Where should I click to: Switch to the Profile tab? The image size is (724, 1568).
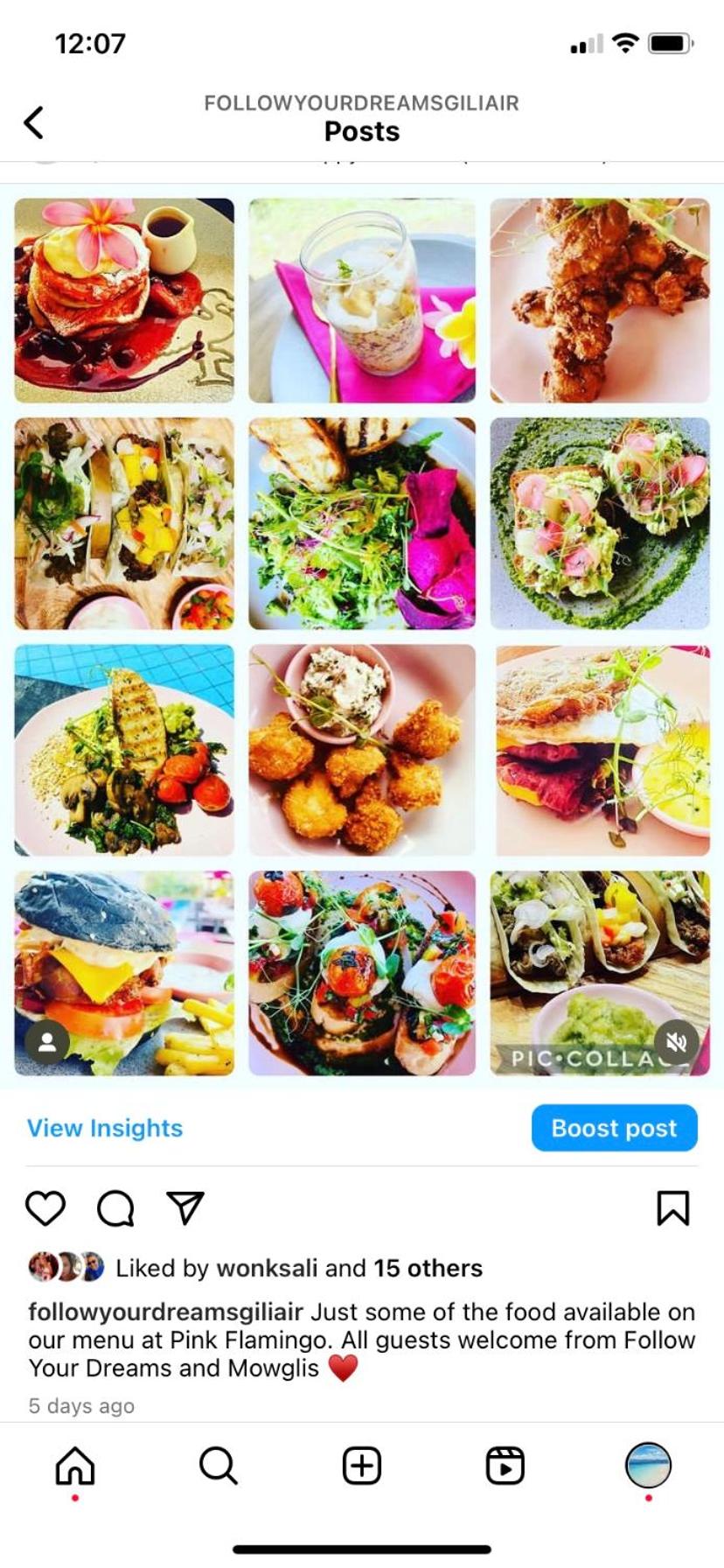[x=648, y=1466]
